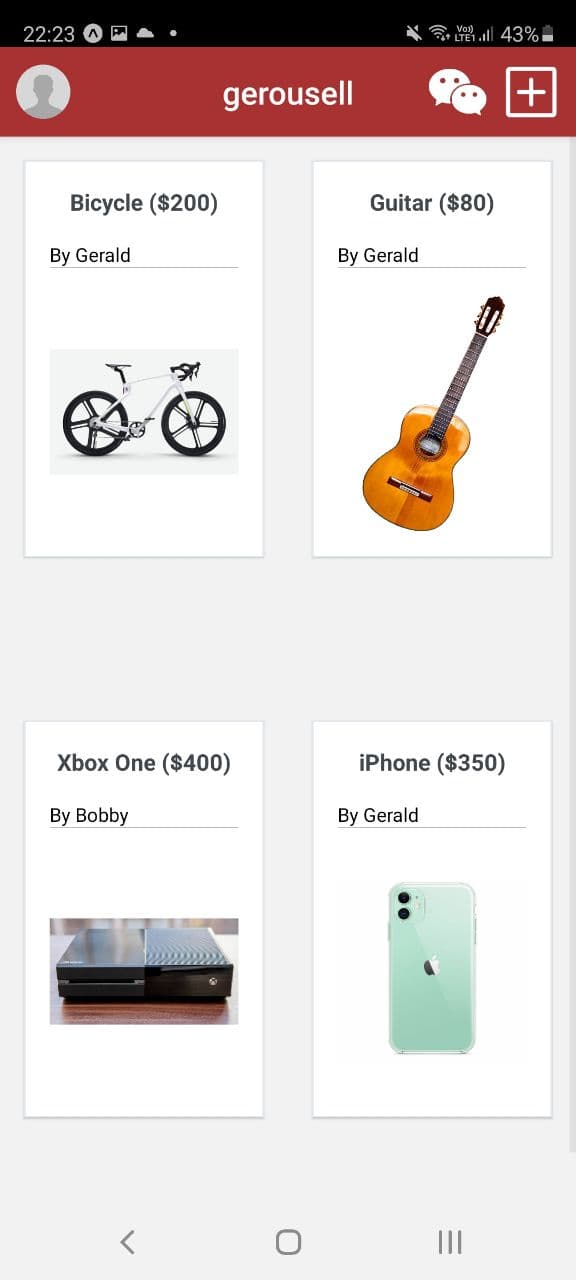
Task: Open the Bicycle ($200) listing
Action: coord(144,359)
